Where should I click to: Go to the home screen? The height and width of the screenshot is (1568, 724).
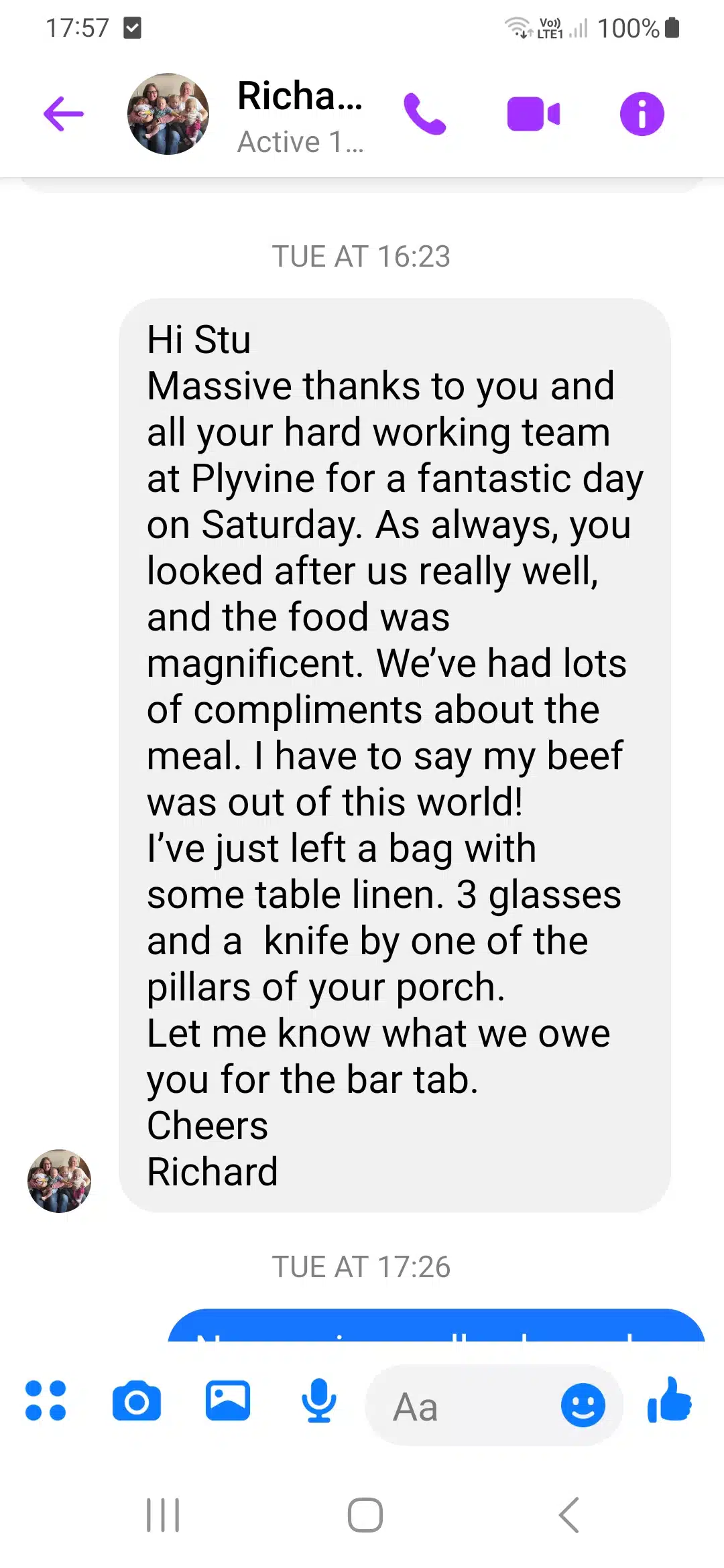pyautogui.click(x=365, y=1515)
